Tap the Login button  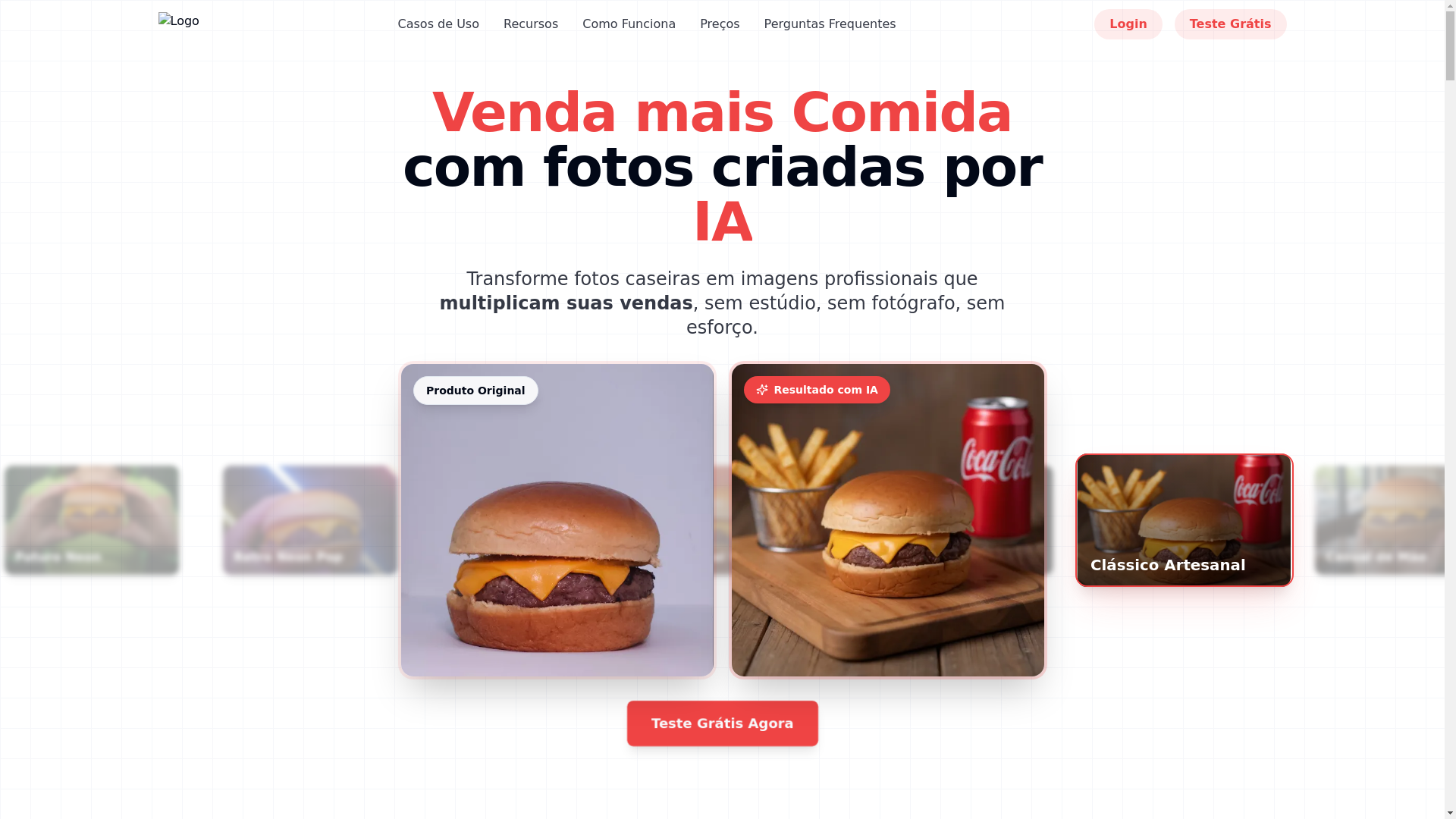[1127, 24]
